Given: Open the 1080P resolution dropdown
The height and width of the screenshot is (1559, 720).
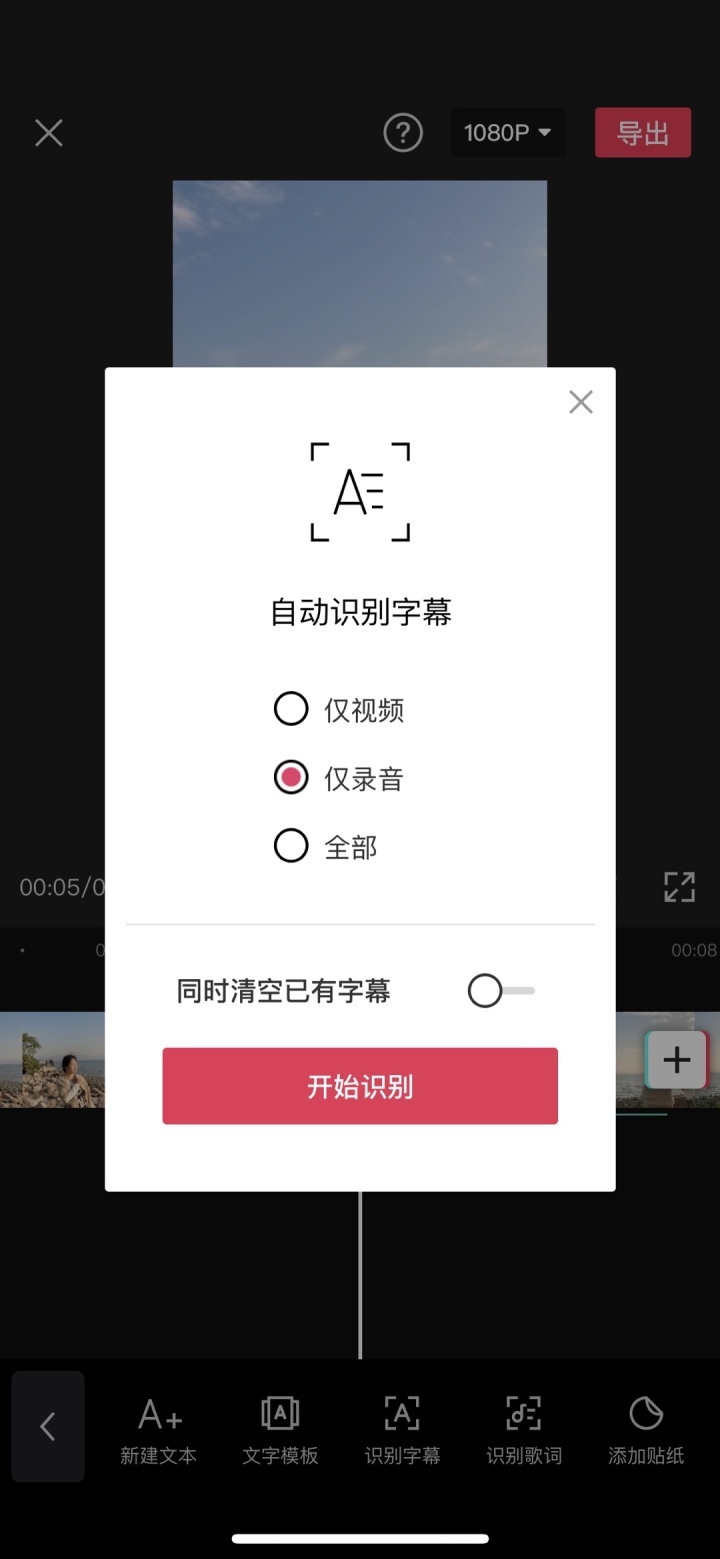Looking at the screenshot, I should (508, 132).
